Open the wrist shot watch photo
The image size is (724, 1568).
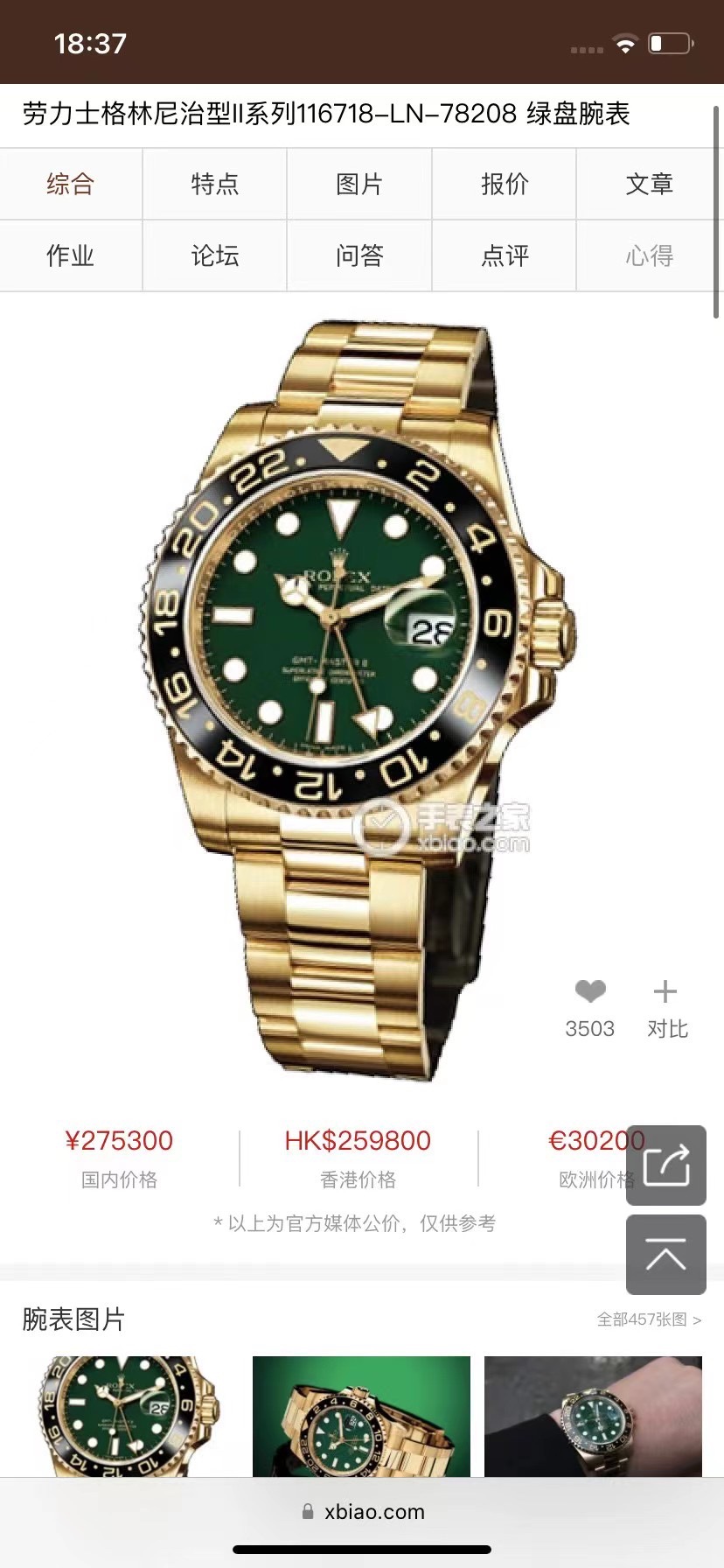coord(593,1416)
